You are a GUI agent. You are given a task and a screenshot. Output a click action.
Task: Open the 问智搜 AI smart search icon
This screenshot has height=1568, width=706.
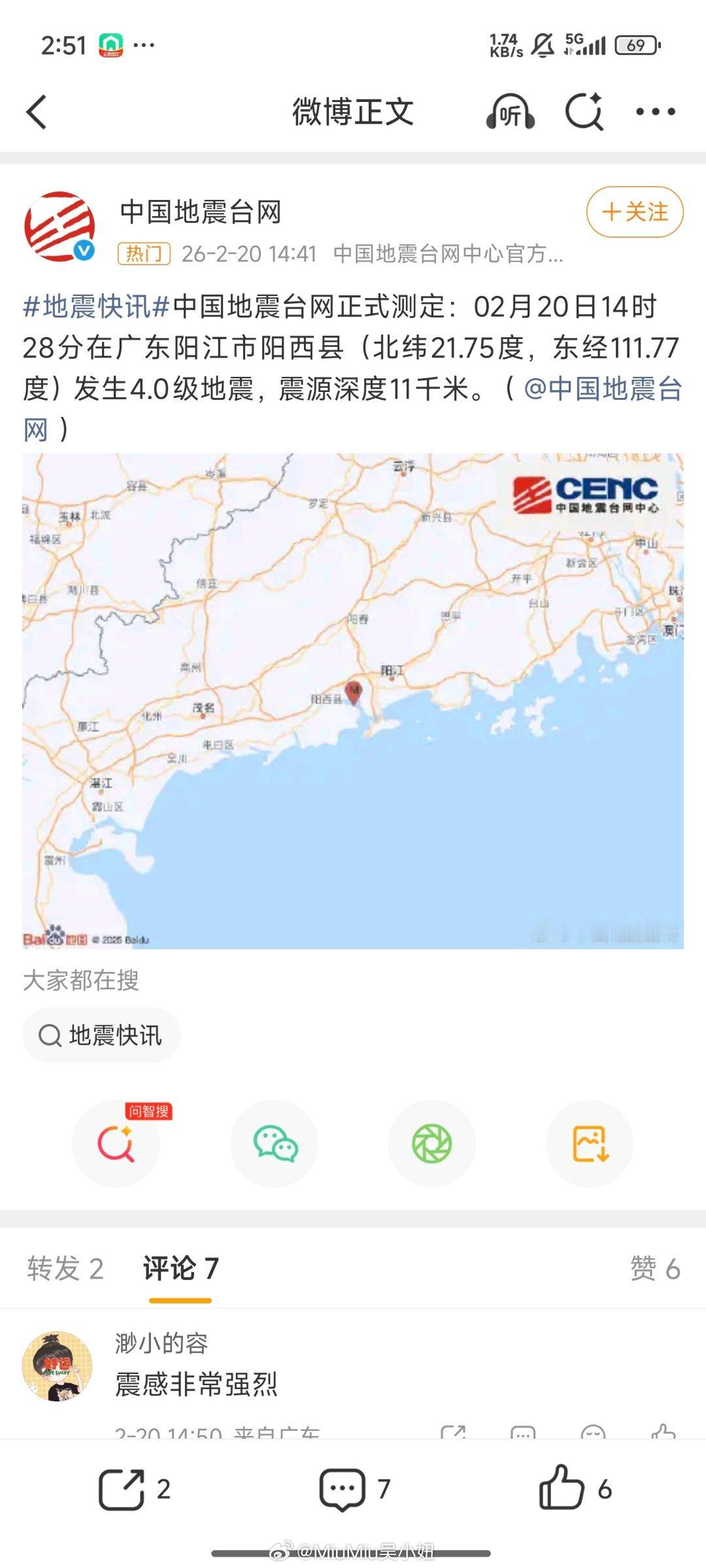[x=116, y=1142]
